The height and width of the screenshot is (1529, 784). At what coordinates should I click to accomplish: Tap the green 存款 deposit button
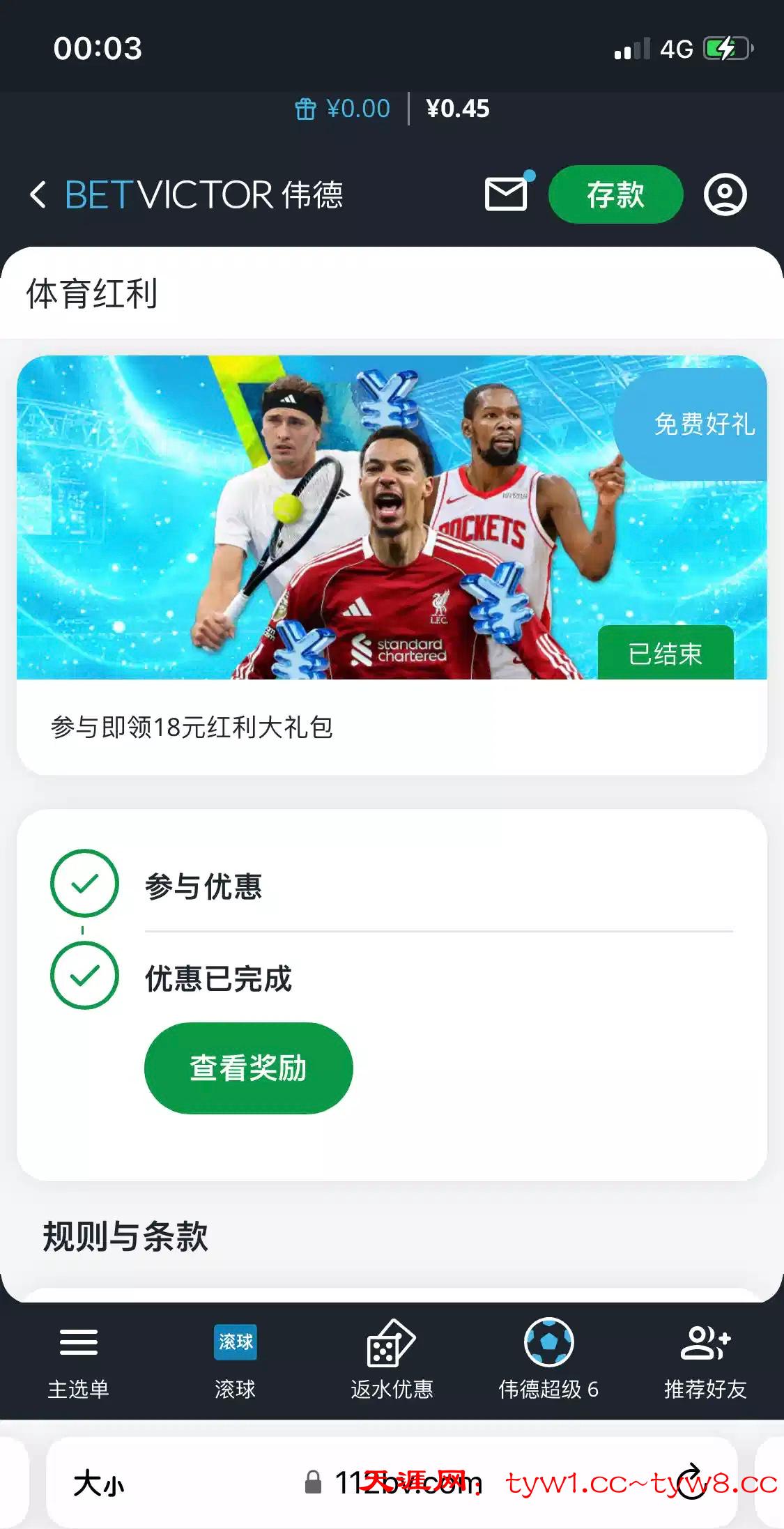pyautogui.click(x=615, y=194)
